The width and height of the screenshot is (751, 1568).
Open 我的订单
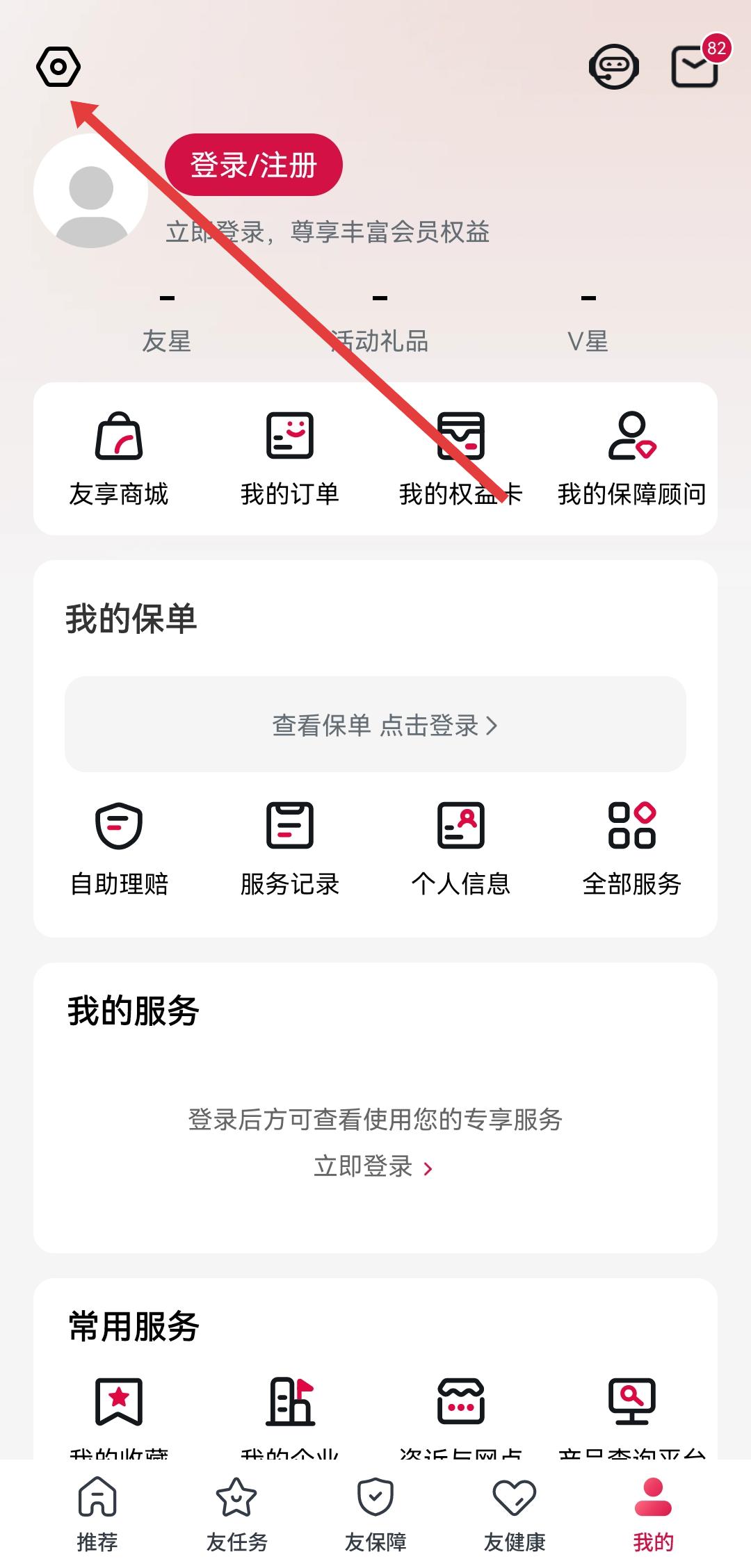(290, 458)
